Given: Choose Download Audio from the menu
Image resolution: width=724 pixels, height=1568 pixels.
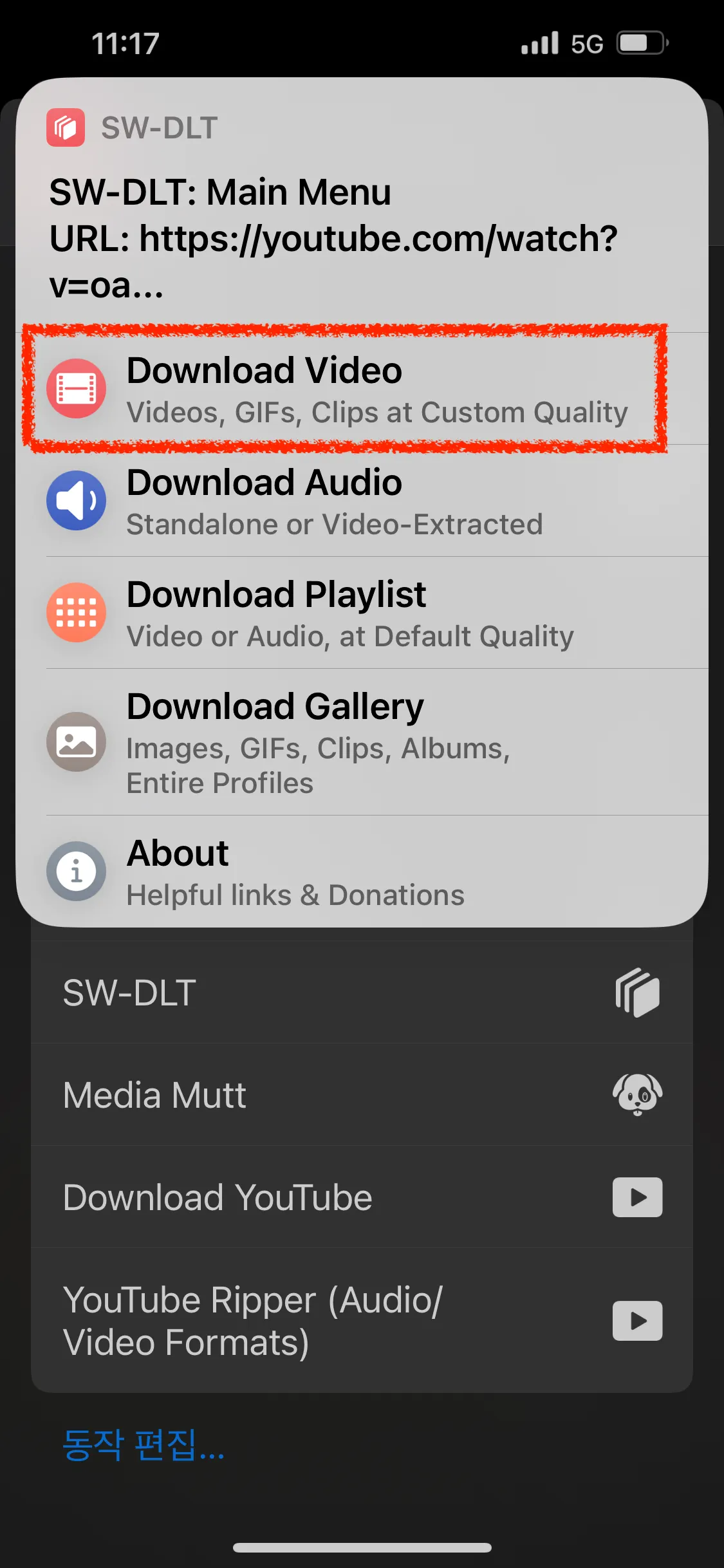Looking at the screenshot, I should 360,501.
